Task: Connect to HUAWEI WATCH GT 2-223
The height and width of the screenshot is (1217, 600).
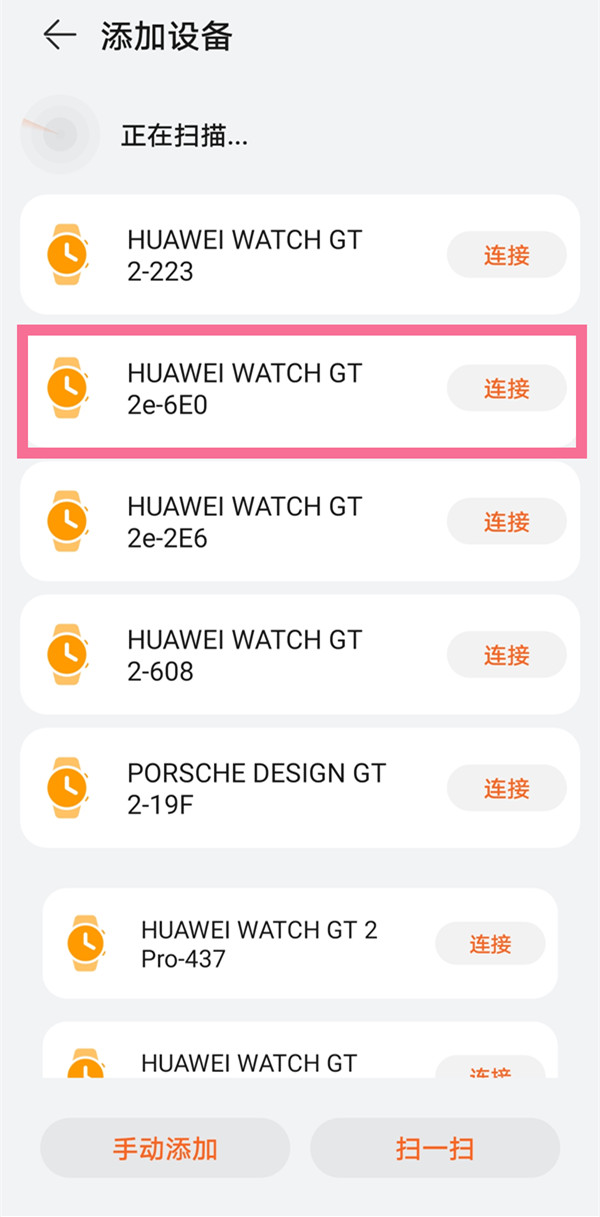Action: pos(506,255)
